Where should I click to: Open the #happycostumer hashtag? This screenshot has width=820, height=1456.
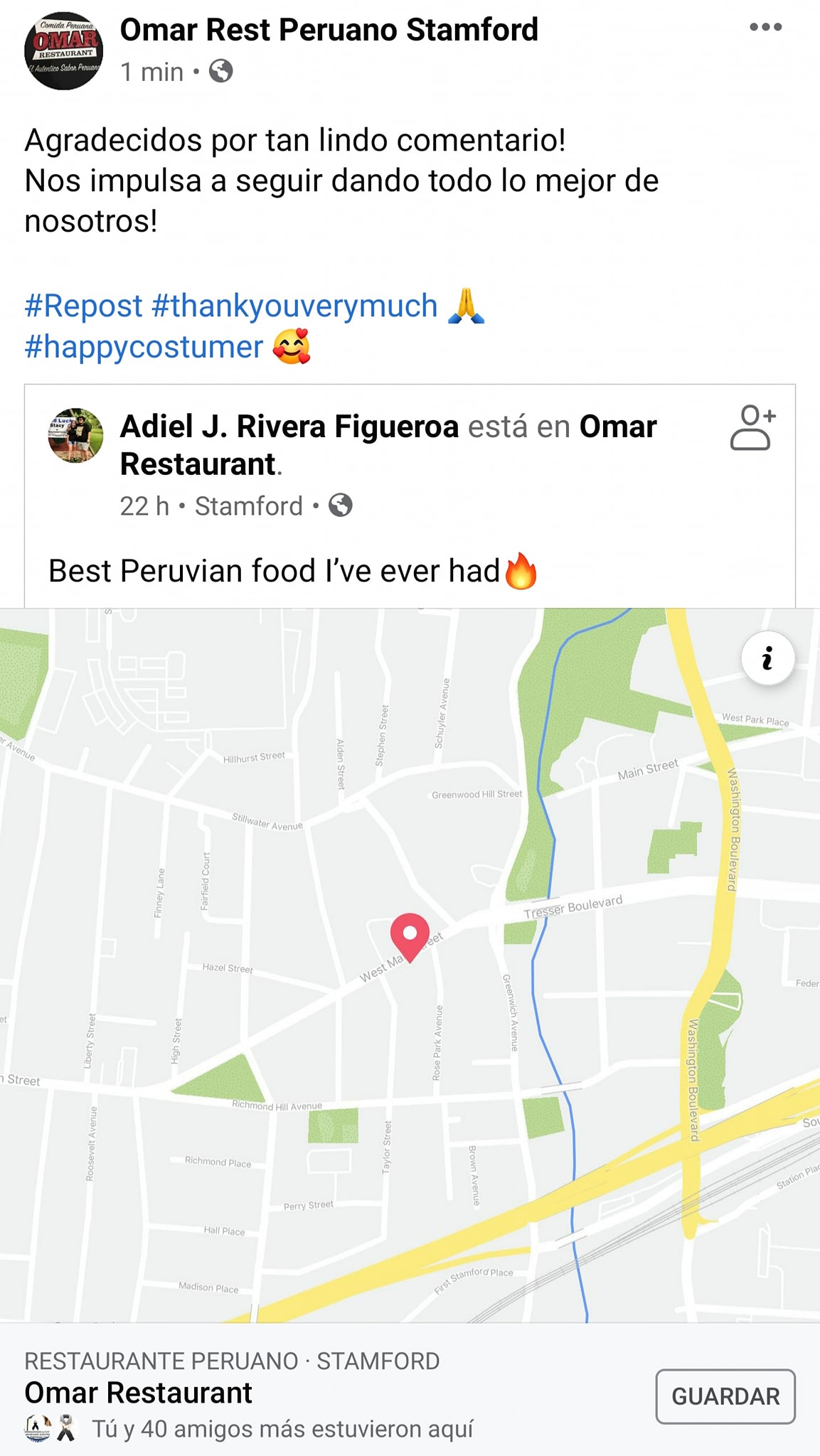tap(144, 347)
